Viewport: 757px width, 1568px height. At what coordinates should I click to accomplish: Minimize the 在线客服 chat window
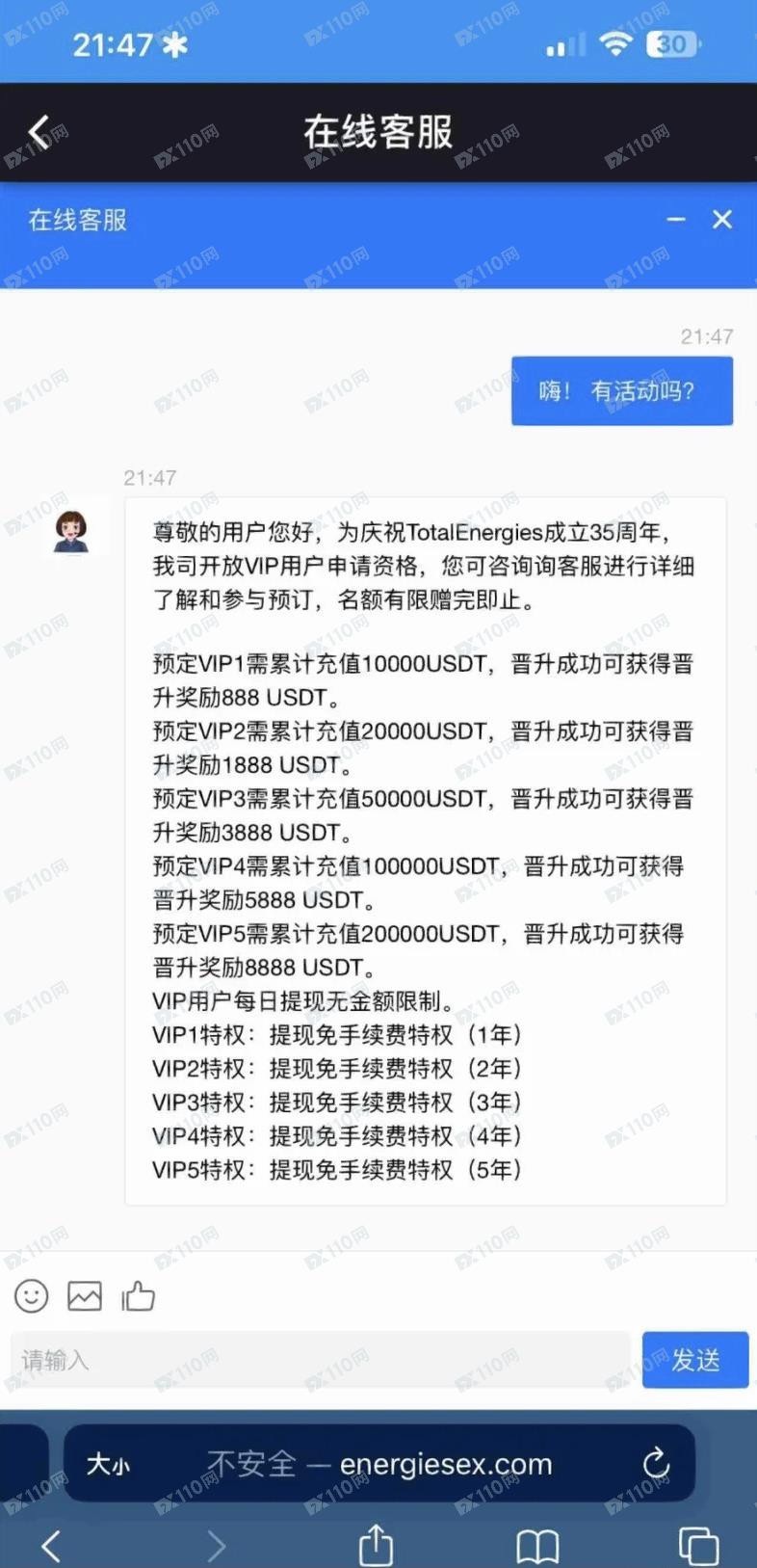(676, 220)
